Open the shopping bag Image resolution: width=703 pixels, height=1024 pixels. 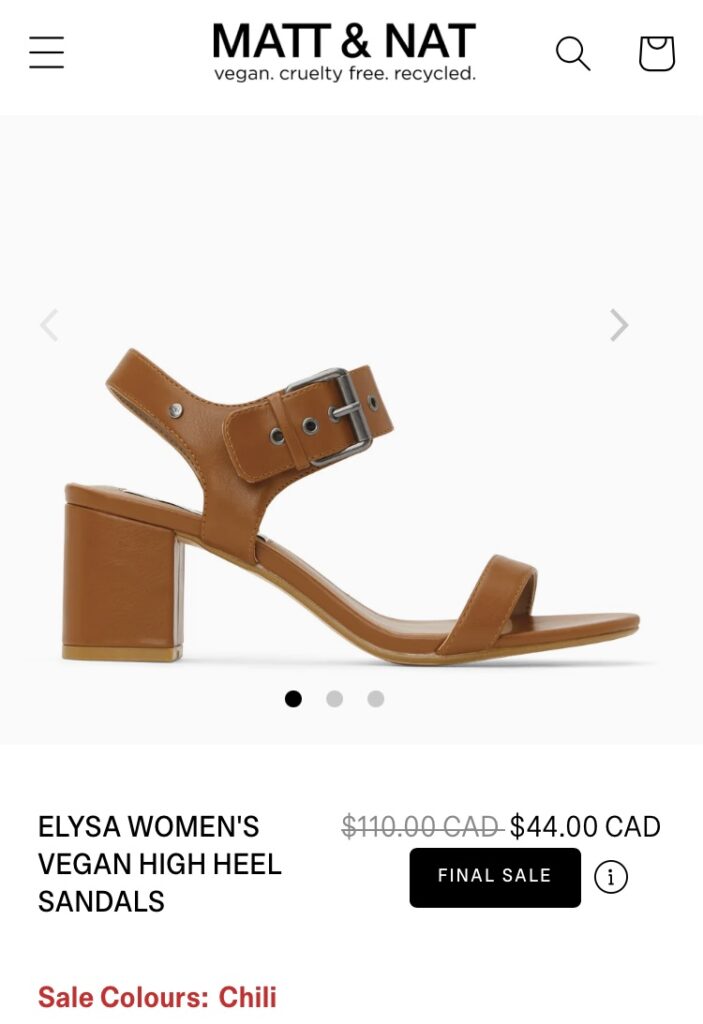point(657,53)
